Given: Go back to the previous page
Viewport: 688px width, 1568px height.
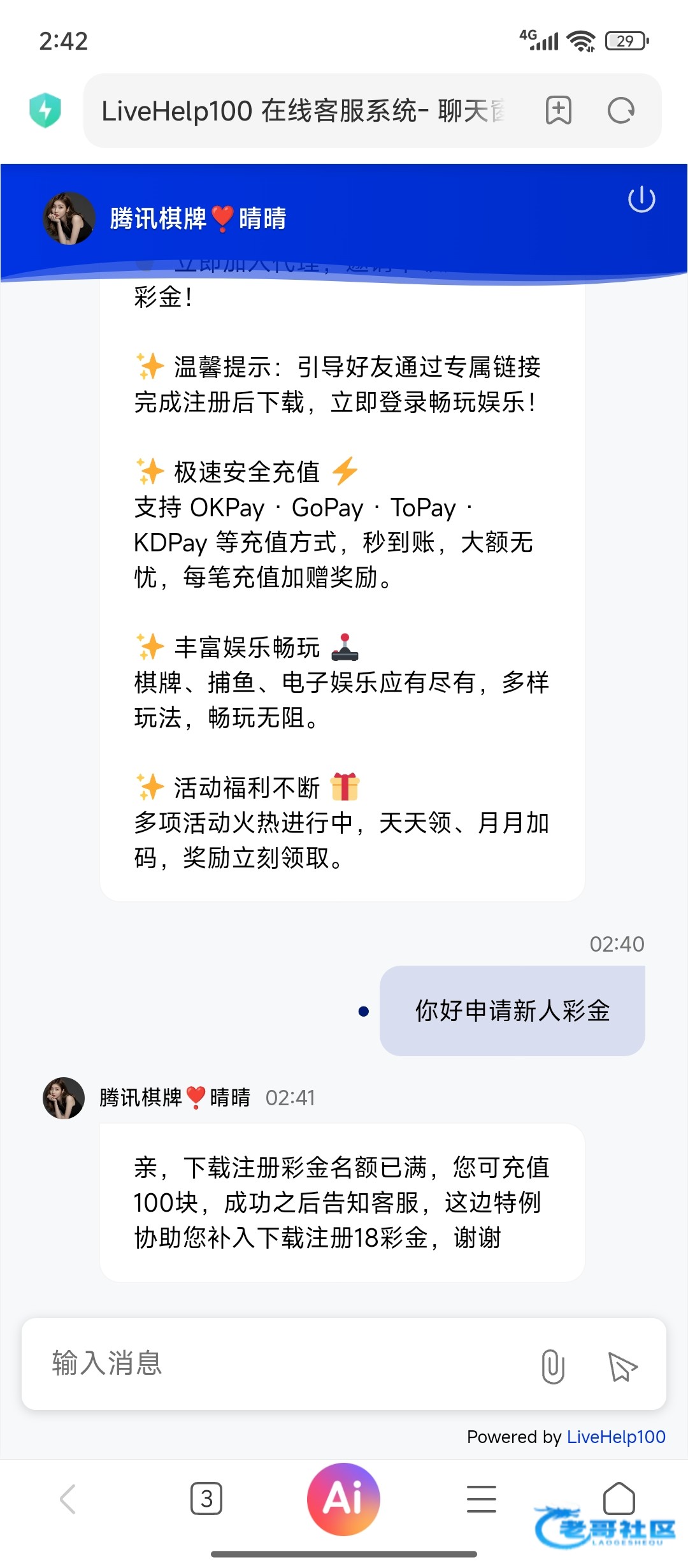Looking at the screenshot, I should click(68, 1499).
